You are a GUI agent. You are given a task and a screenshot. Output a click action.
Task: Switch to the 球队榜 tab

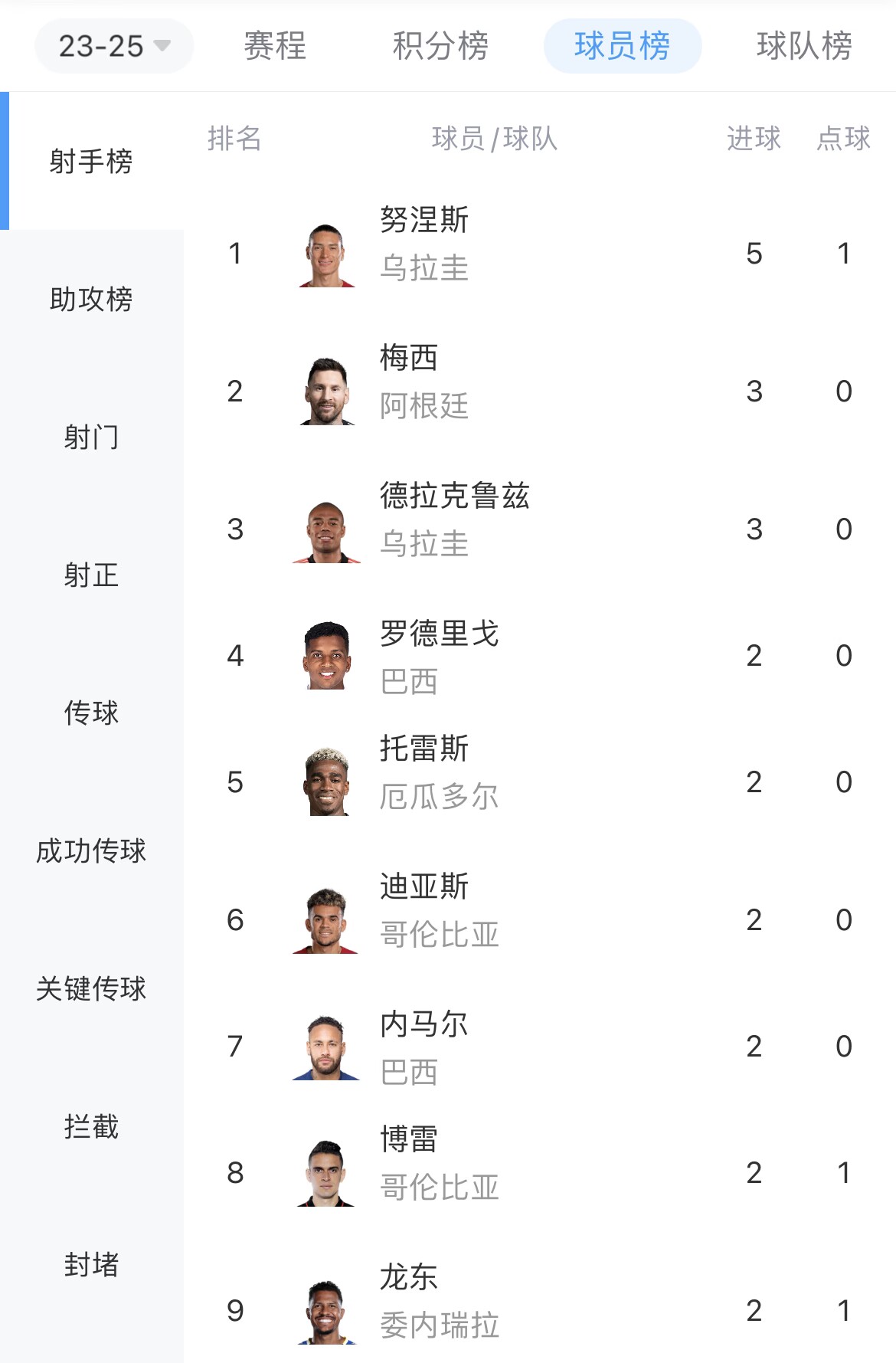[x=803, y=46]
